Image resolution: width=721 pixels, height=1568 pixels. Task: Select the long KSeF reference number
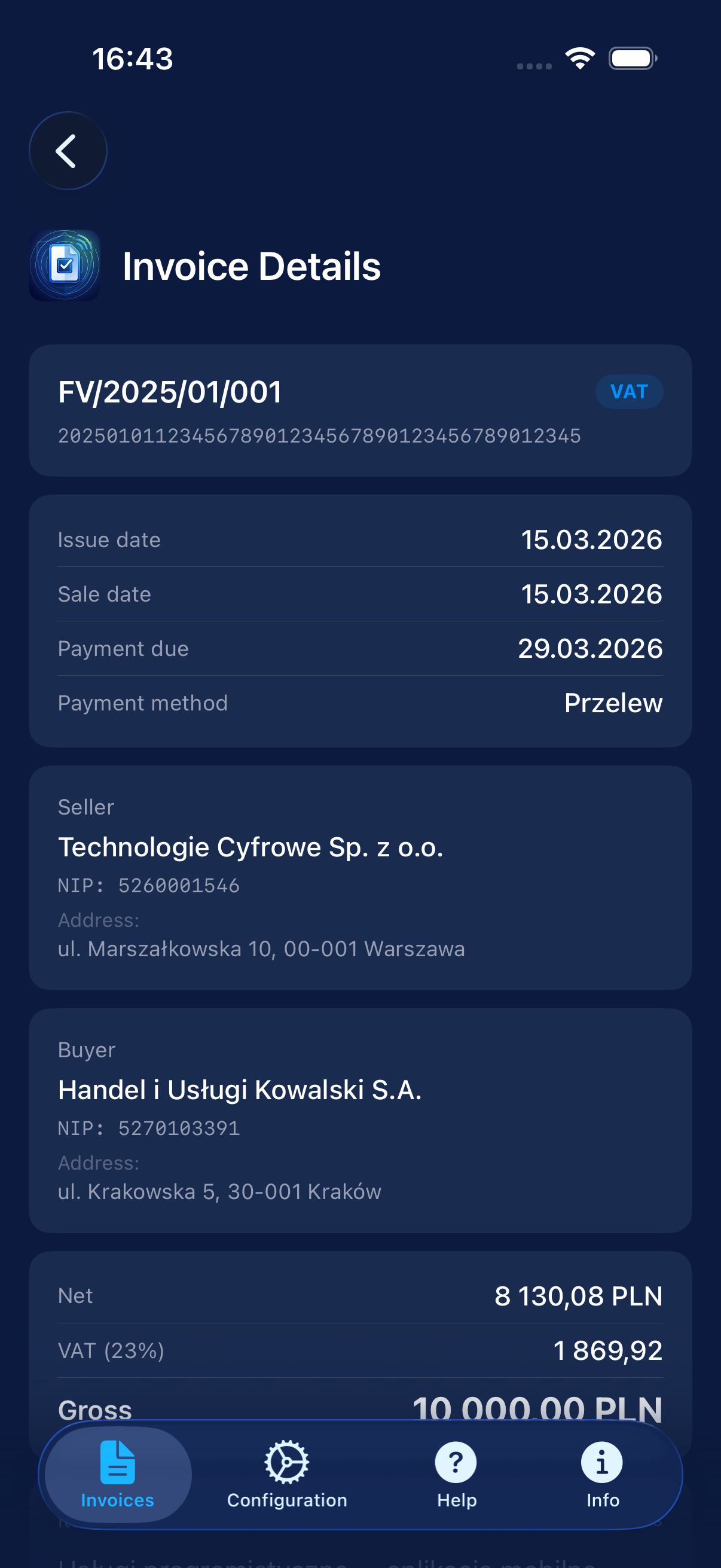[x=319, y=435]
